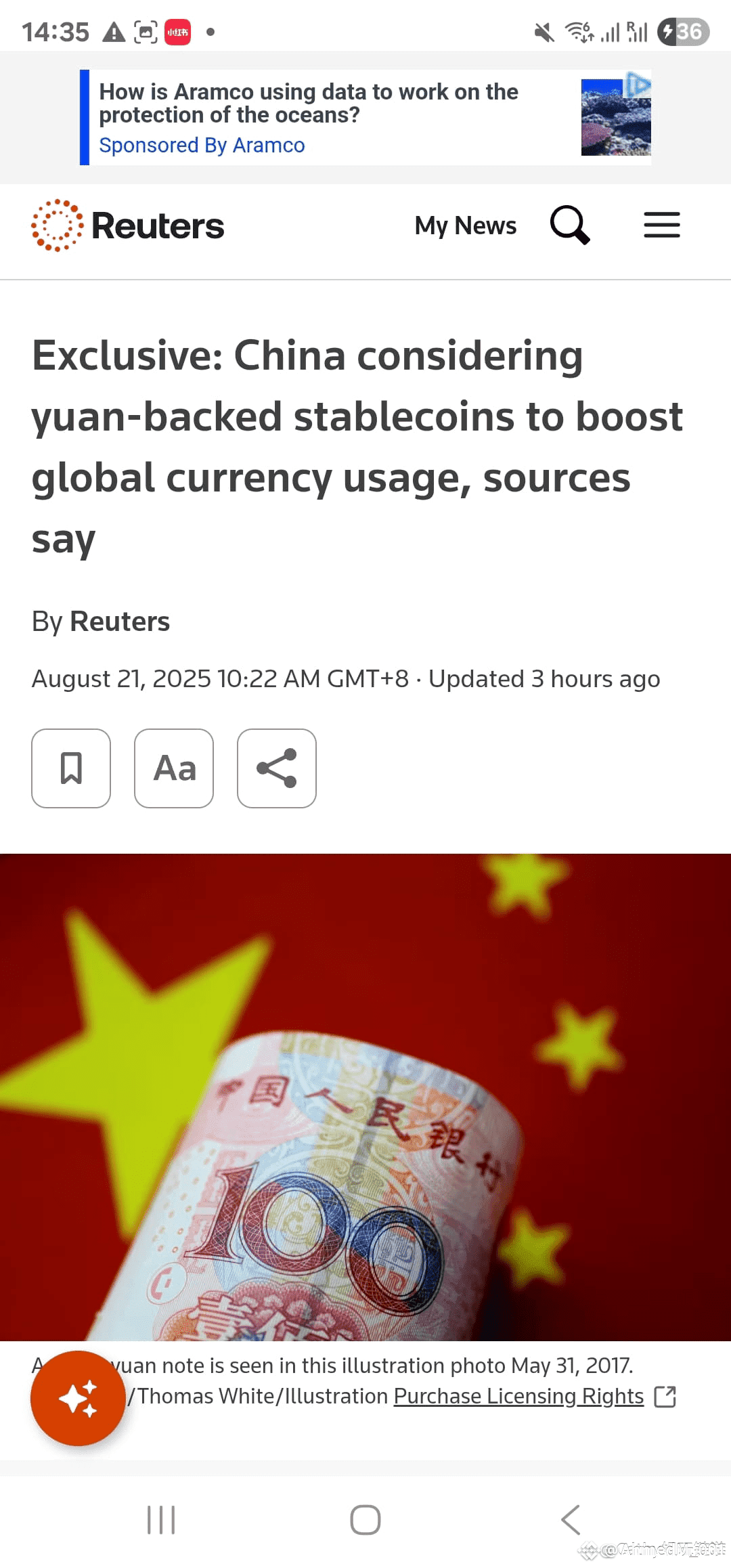Tap the Reuters logo to go home
The width and height of the screenshot is (731, 1568).
(128, 225)
